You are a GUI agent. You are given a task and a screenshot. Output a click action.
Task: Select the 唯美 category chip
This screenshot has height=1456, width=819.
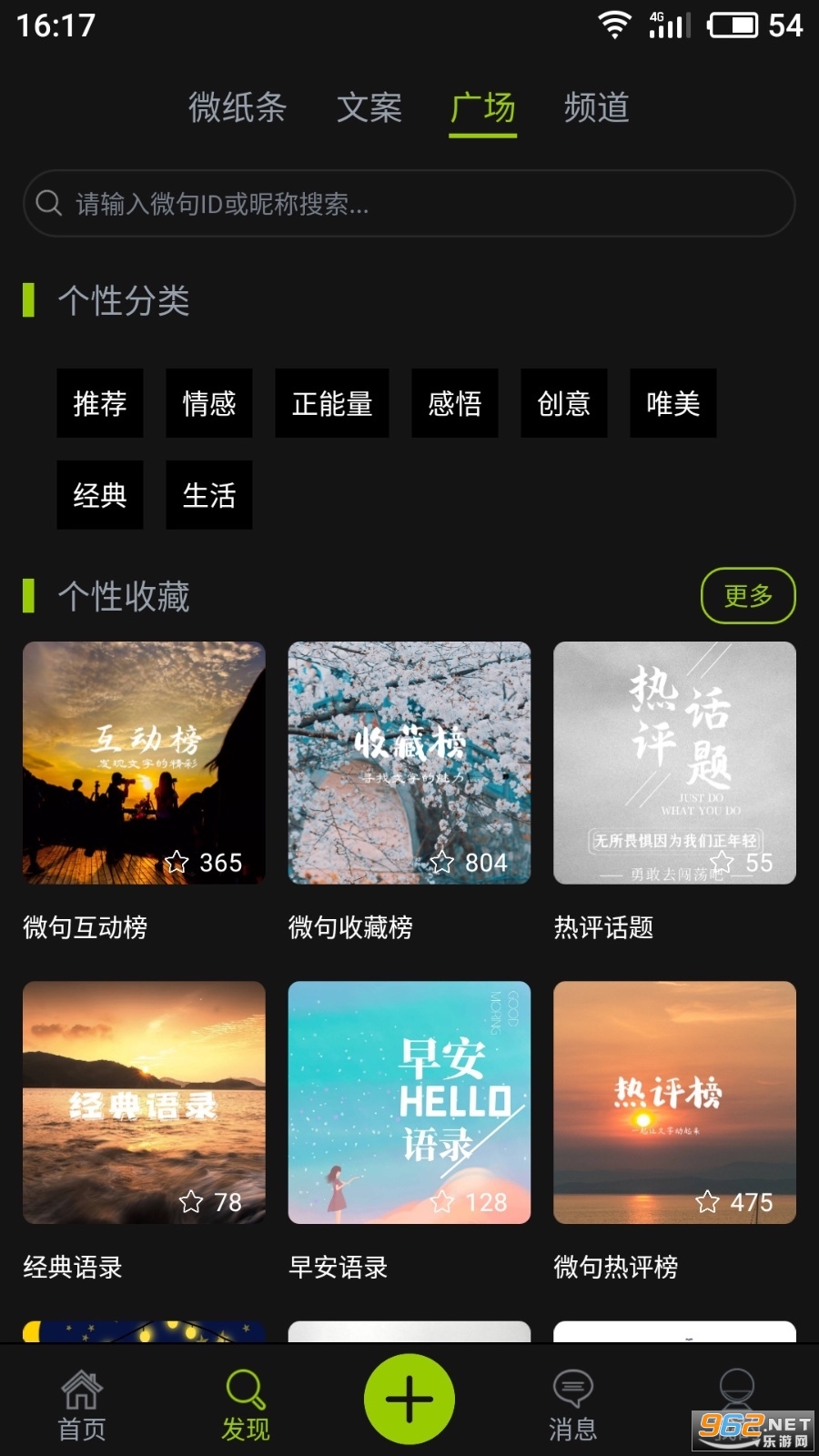click(673, 403)
